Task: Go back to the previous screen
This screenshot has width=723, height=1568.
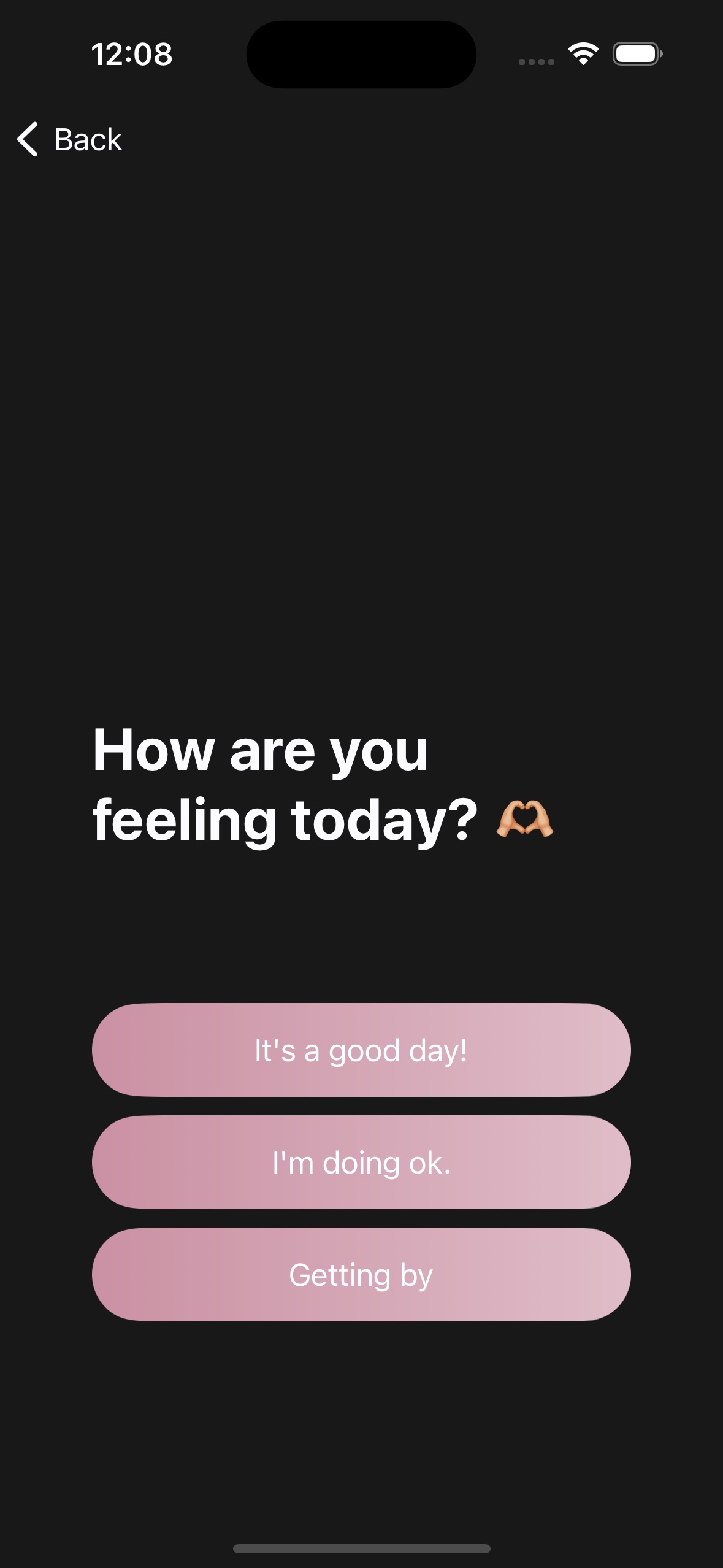Action: click(x=70, y=139)
